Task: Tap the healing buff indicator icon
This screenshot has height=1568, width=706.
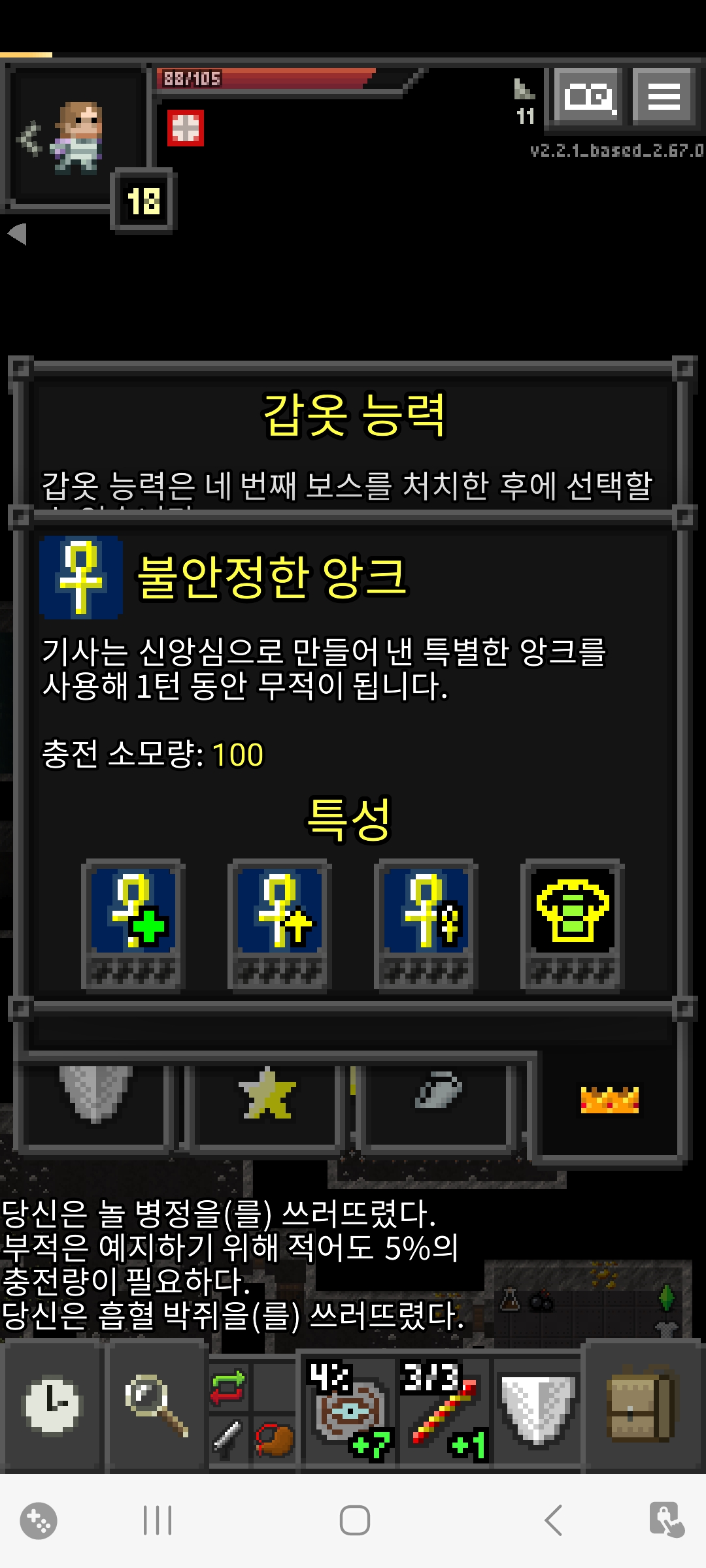Action: click(185, 127)
